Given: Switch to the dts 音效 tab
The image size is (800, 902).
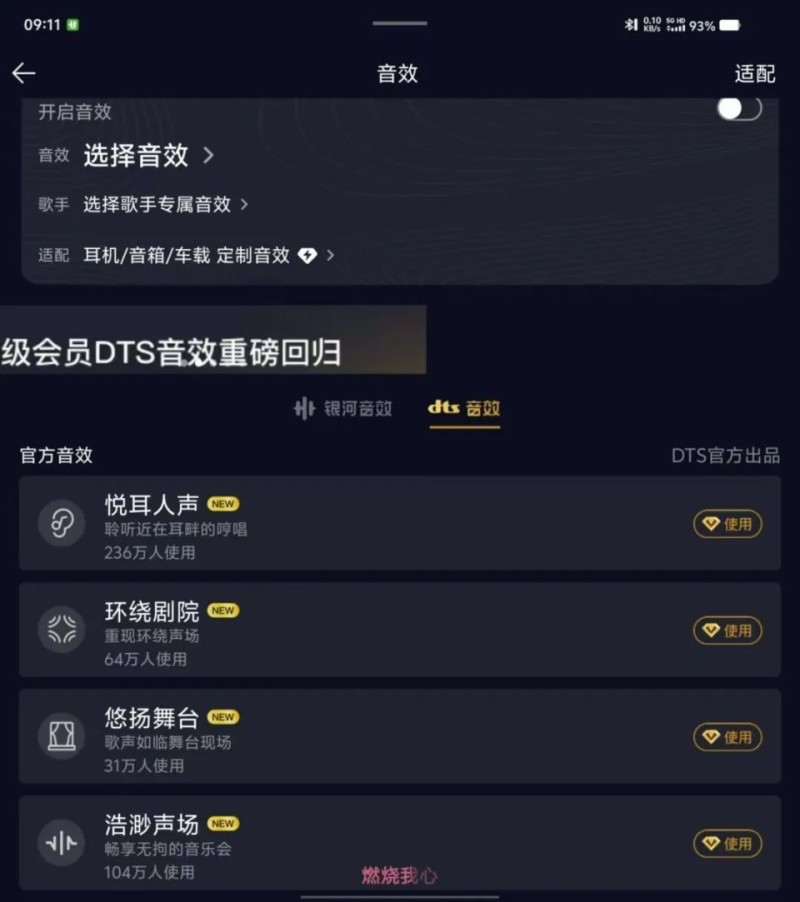Looking at the screenshot, I should point(464,408).
